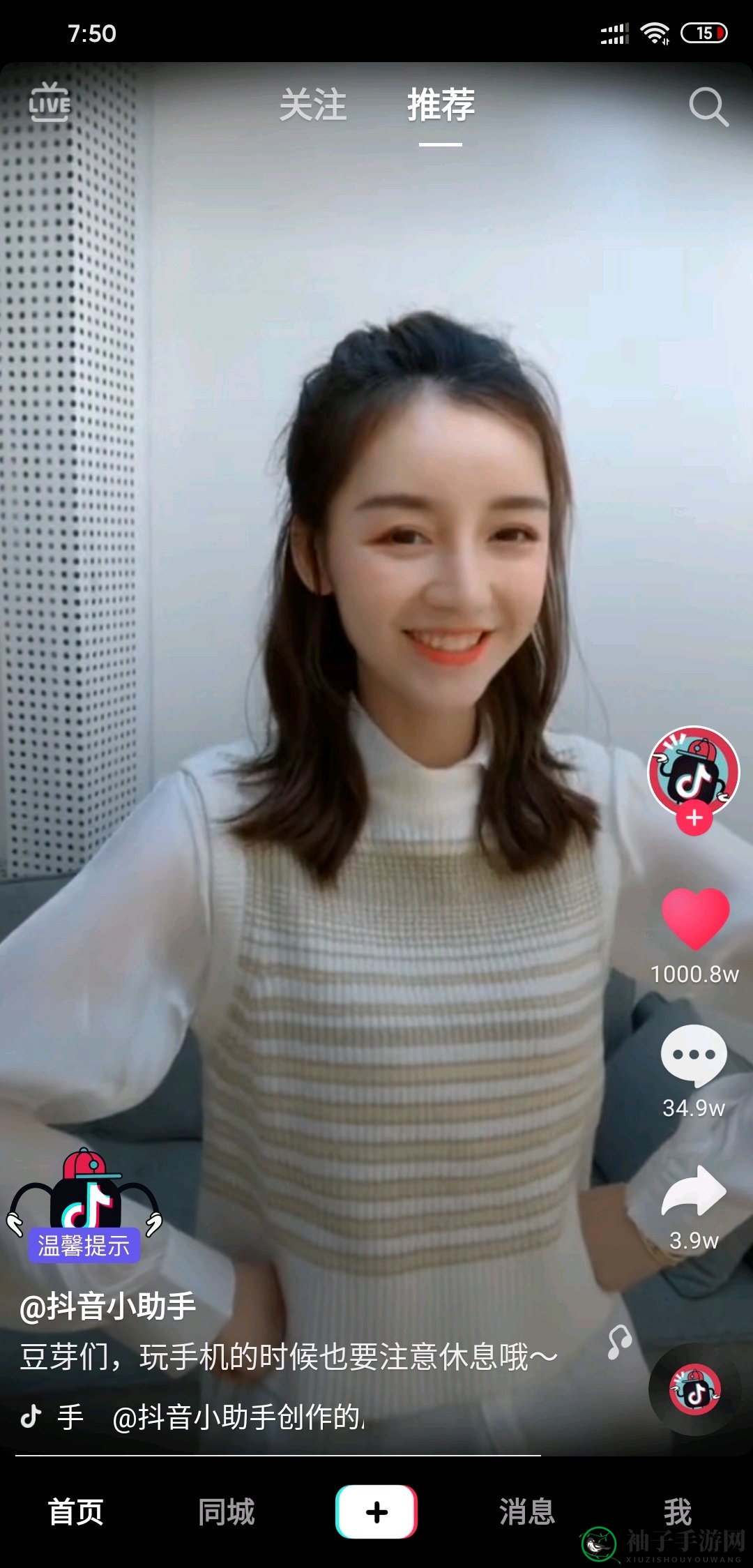
Task: Like this video with the heart
Action: (694, 919)
